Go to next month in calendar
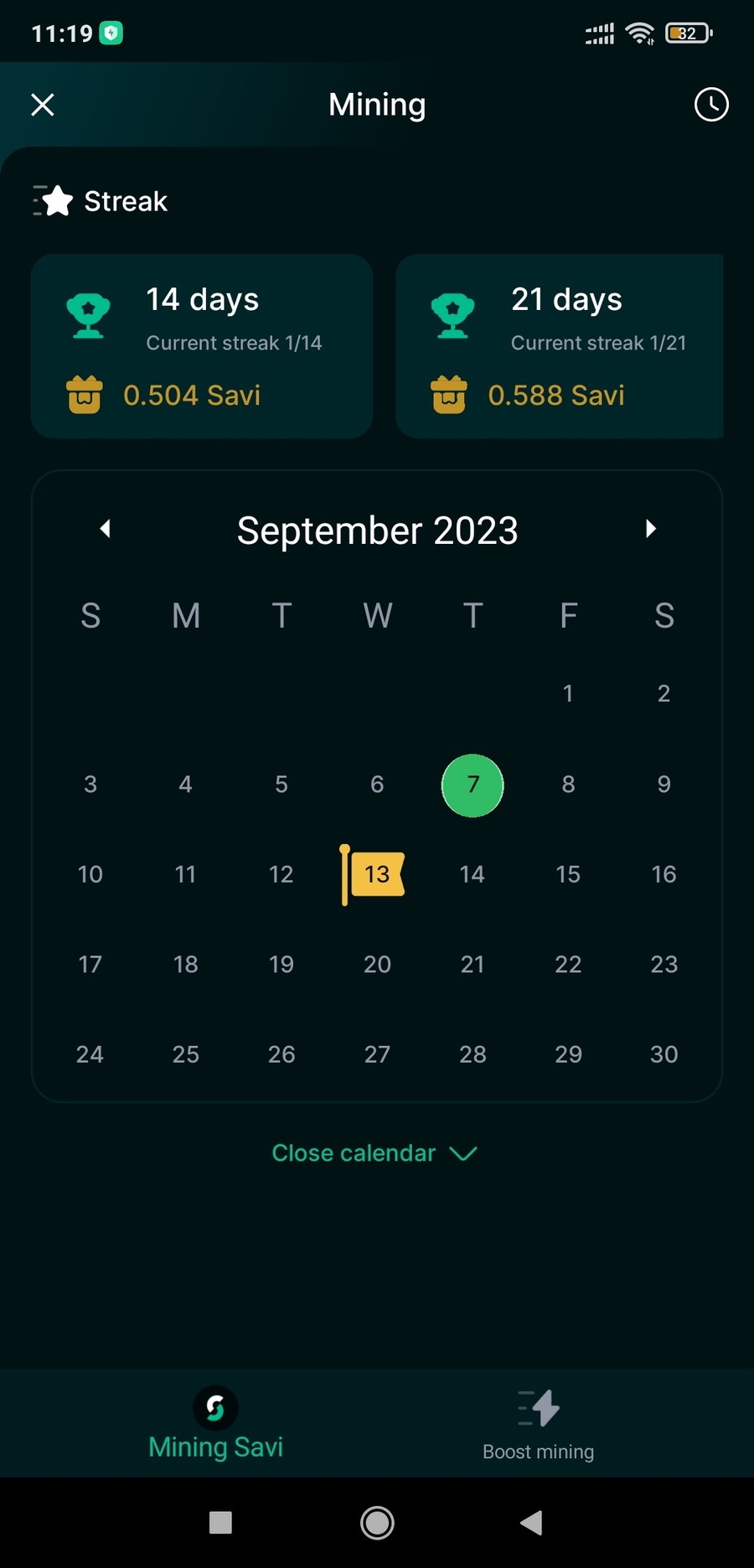The image size is (754, 1568). [650, 529]
